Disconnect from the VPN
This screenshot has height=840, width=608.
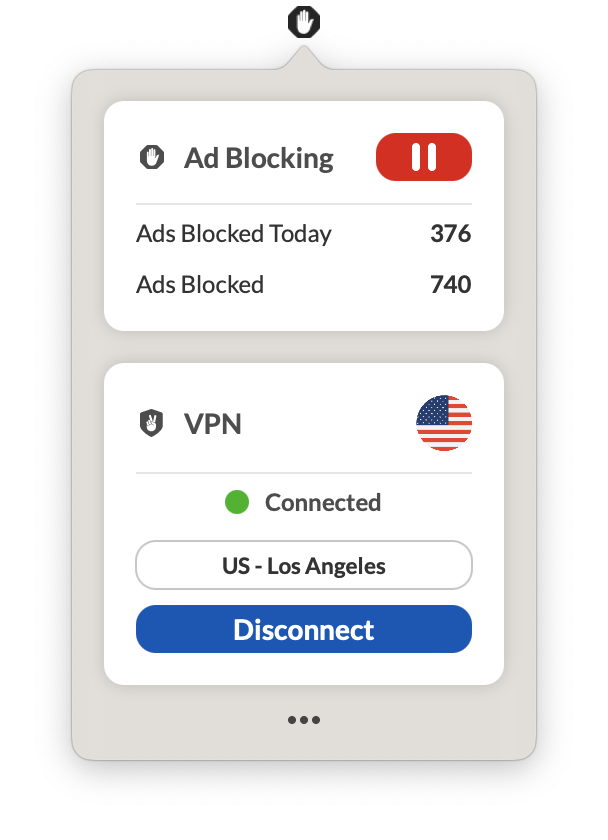point(304,629)
